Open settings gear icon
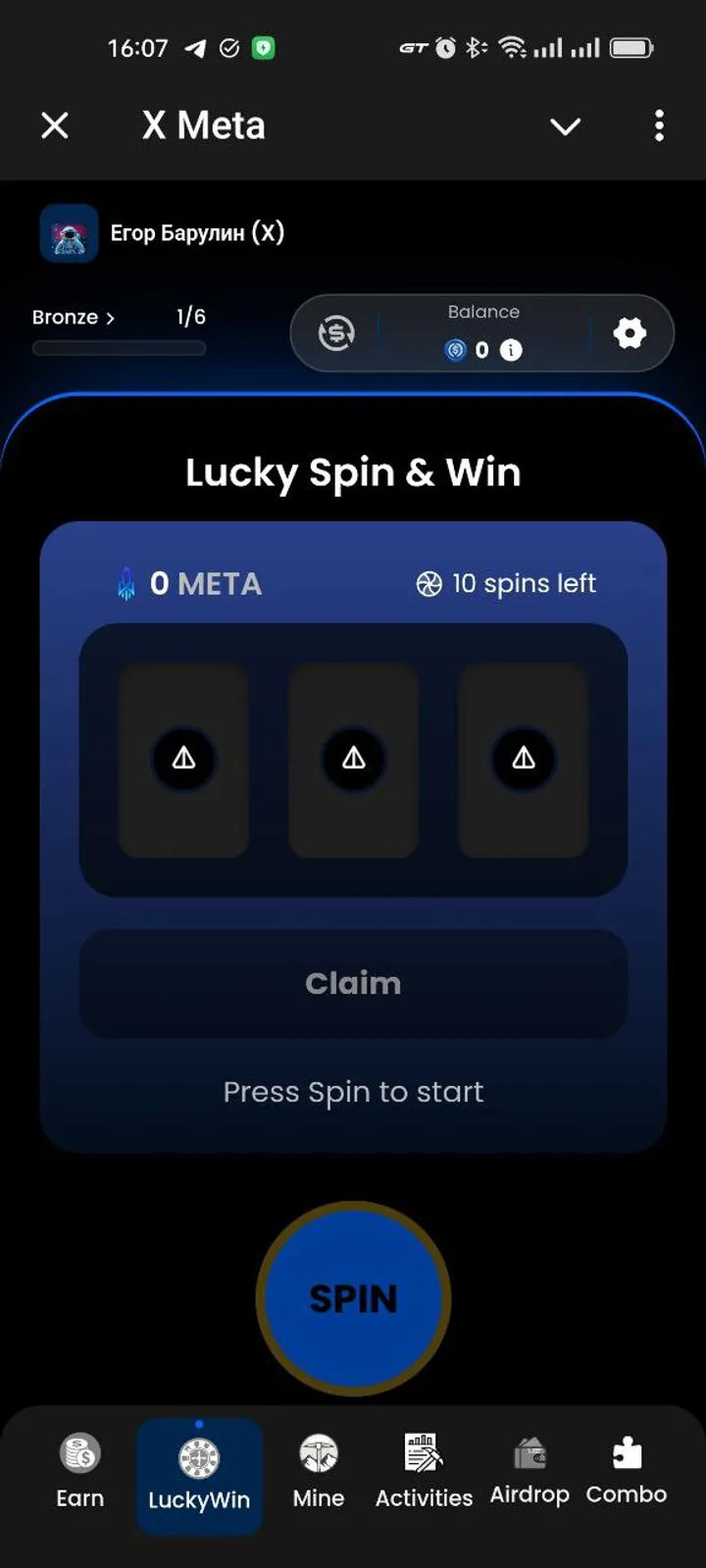This screenshot has height=1568, width=706. click(630, 333)
